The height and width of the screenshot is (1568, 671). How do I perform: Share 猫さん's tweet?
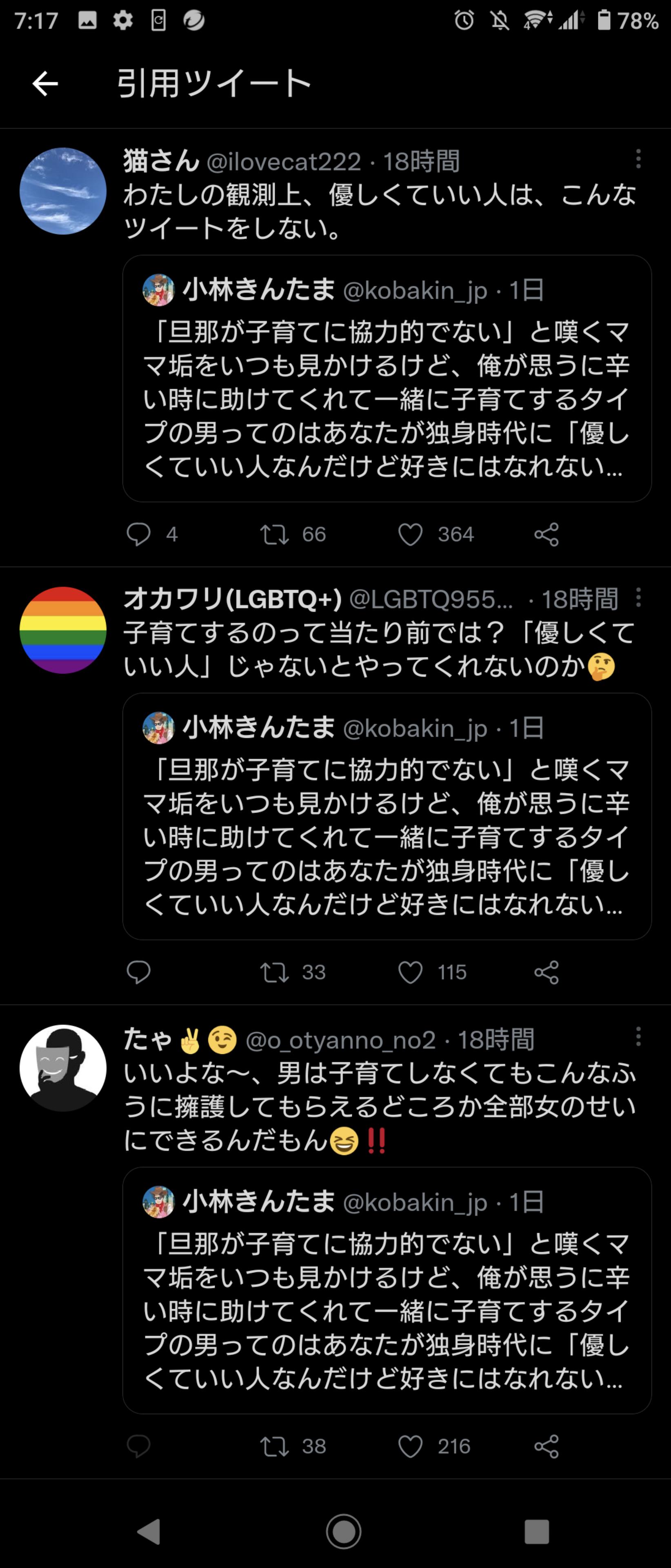pos(546,535)
